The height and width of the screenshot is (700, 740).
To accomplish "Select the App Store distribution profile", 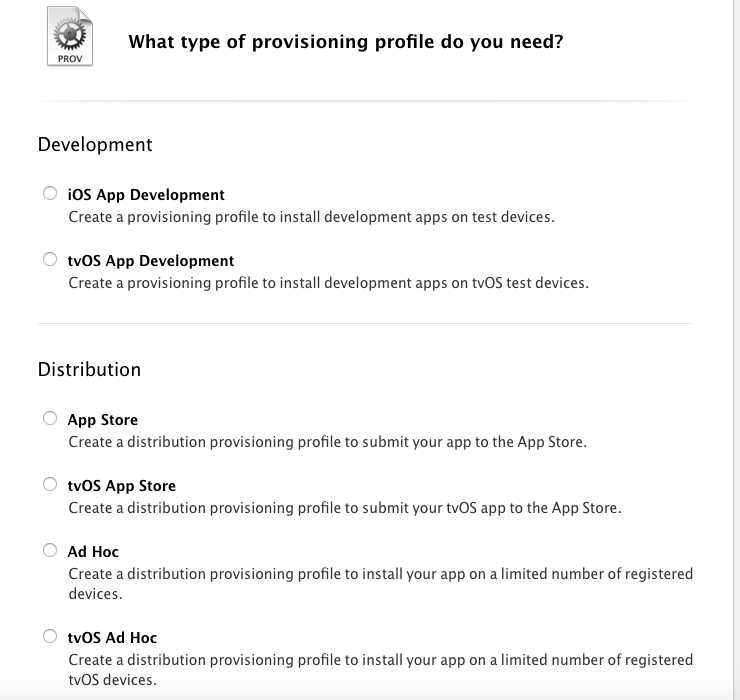I will pos(50,419).
